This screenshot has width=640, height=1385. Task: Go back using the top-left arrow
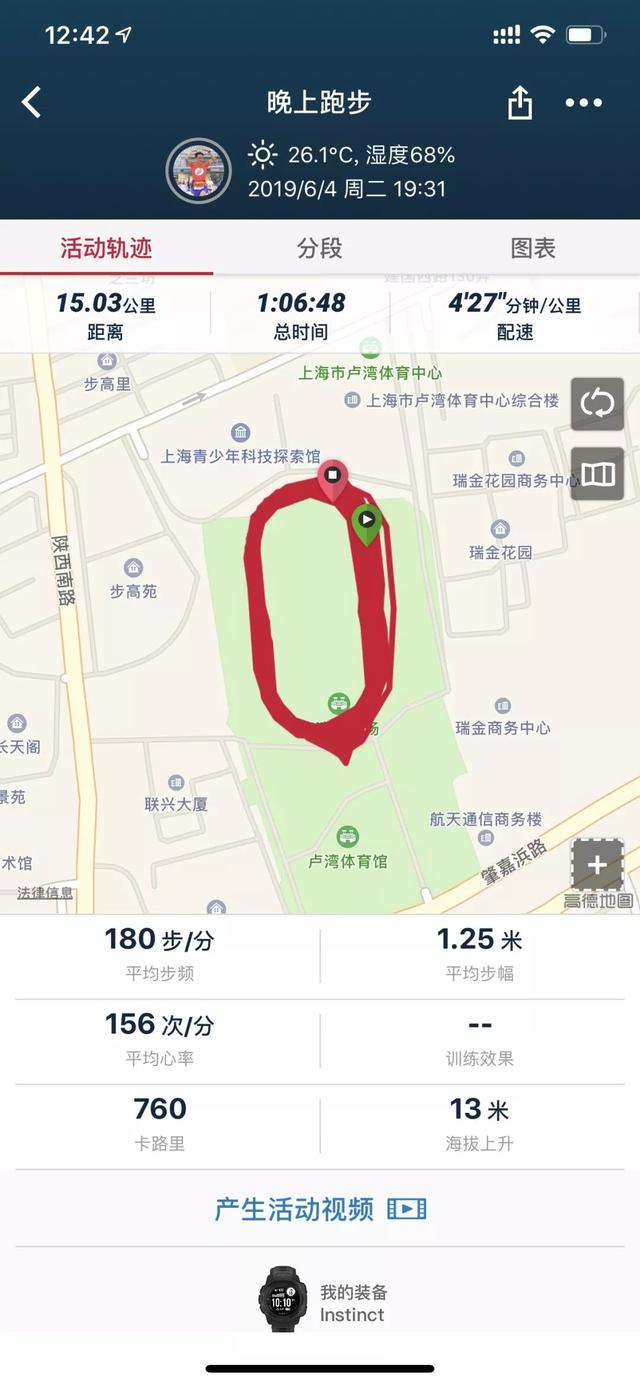32,102
